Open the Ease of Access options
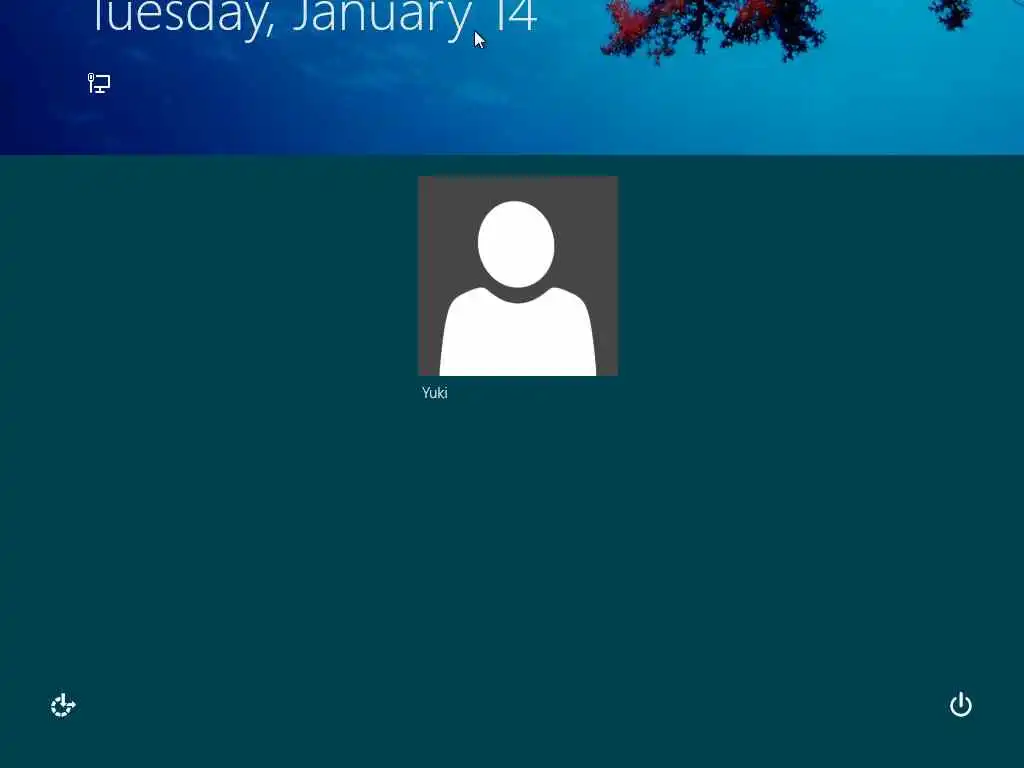1024x768 pixels. tap(63, 706)
